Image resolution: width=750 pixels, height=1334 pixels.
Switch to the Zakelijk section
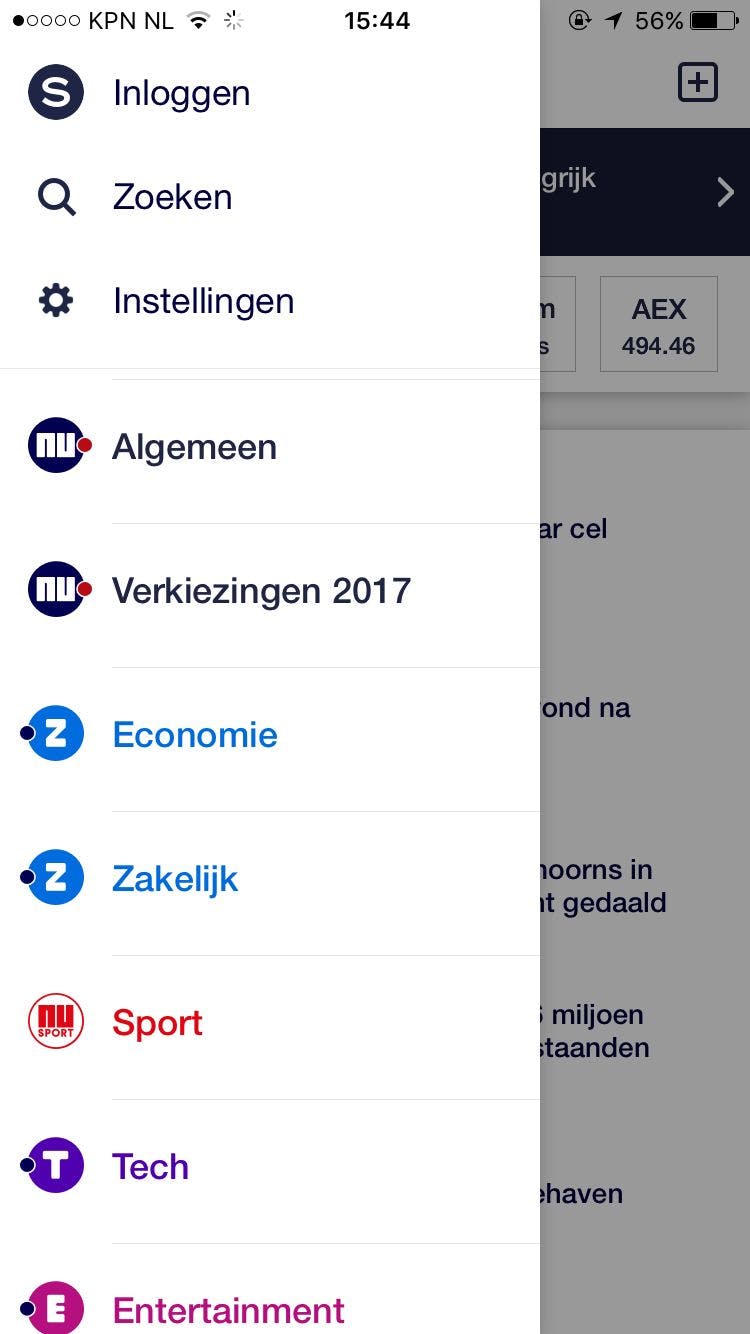[x=175, y=879]
